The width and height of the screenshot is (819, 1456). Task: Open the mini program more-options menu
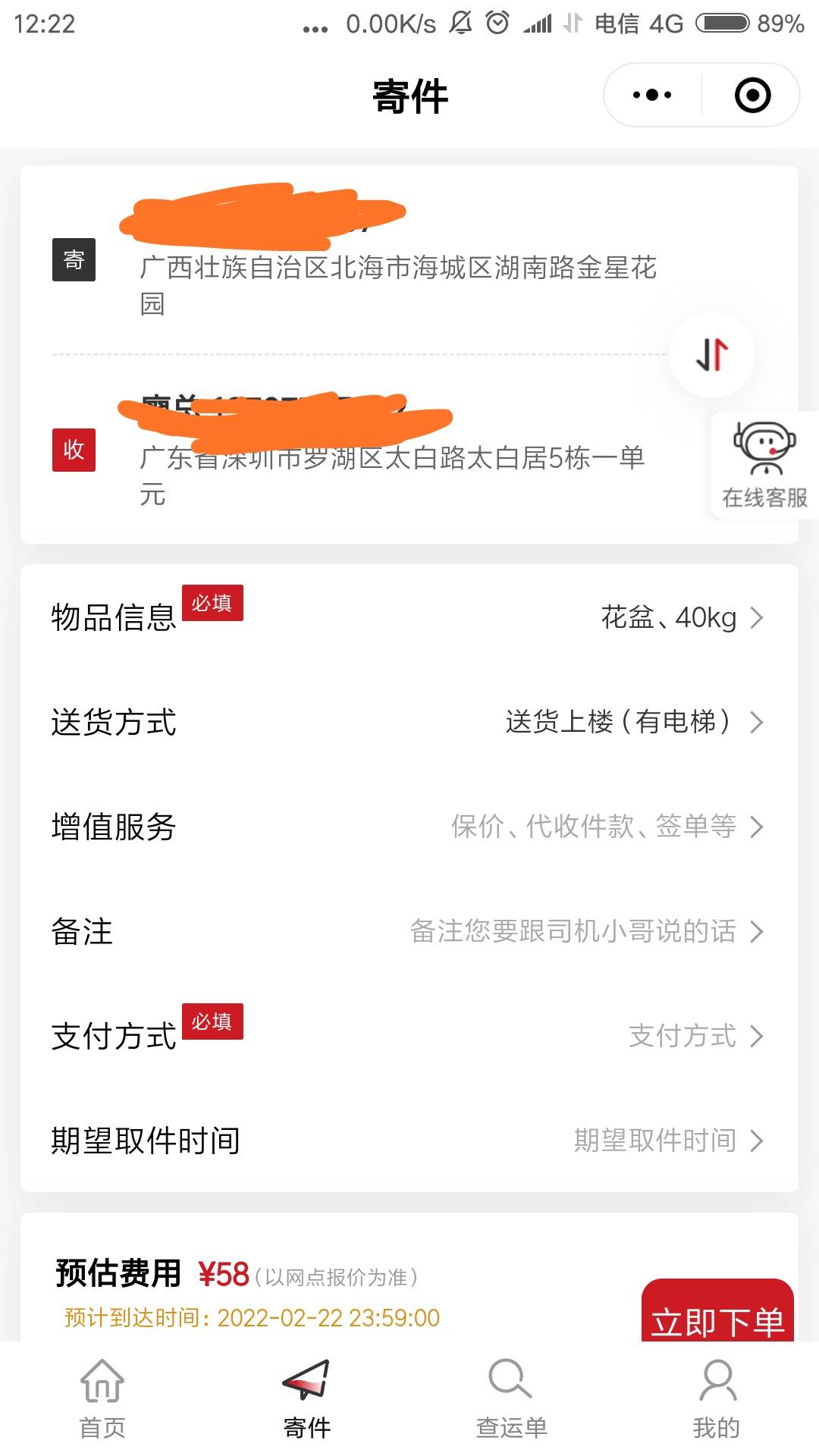pyautogui.click(x=652, y=95)
